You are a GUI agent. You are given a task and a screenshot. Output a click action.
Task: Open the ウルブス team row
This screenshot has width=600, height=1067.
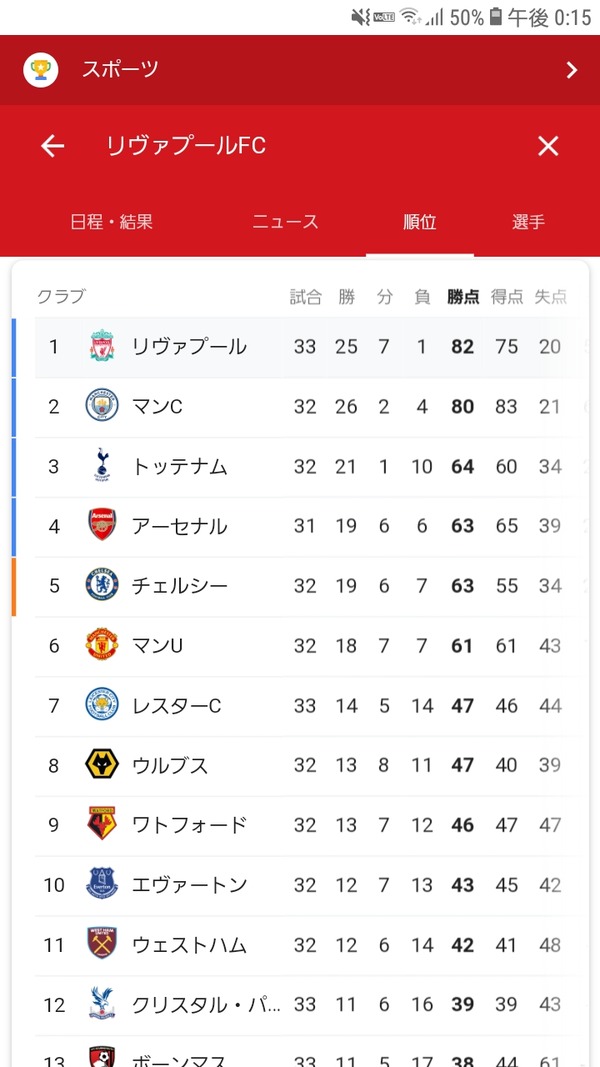pyautogui.click(x=312, y=766)
